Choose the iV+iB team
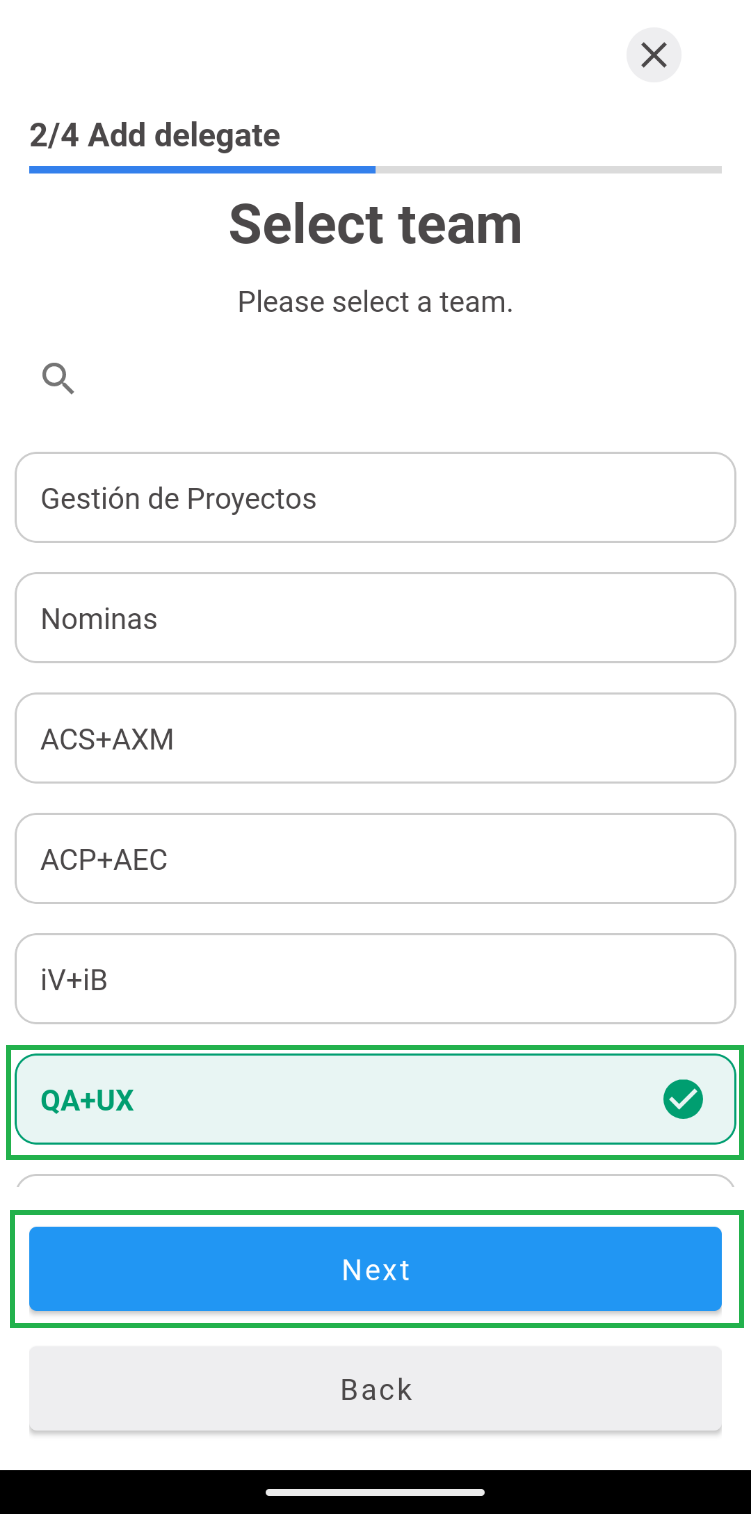751x1514 pixels. pyautogui.click(x=375, y=979)
